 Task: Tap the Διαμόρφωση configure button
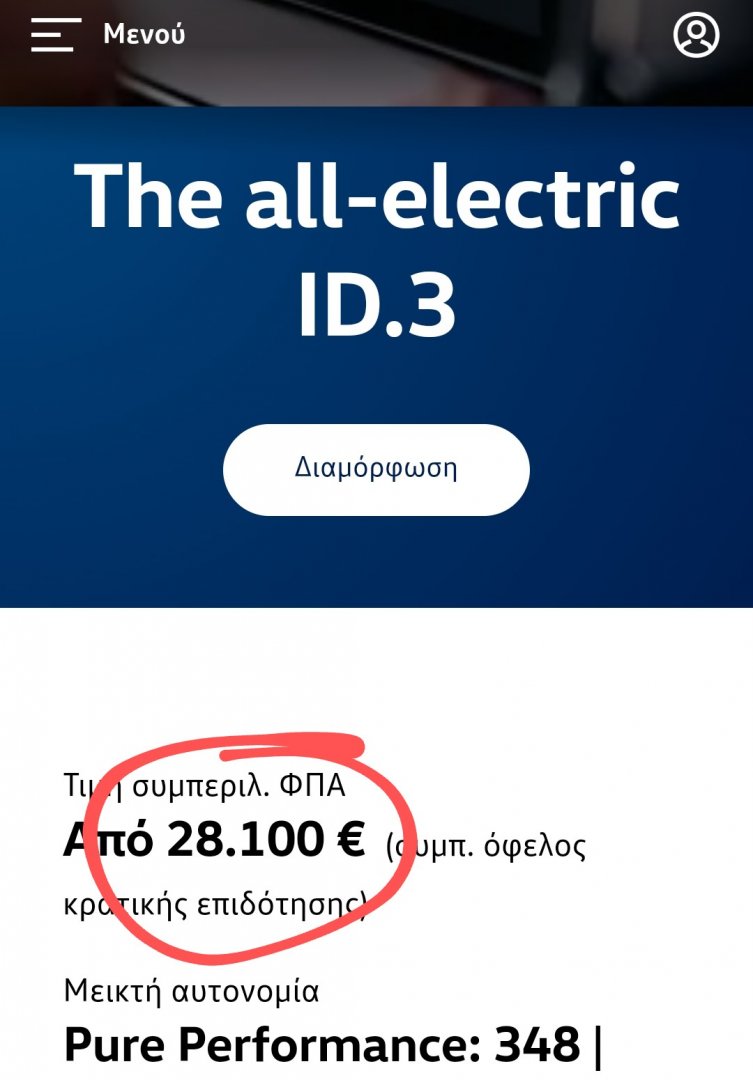coord(376,469)
